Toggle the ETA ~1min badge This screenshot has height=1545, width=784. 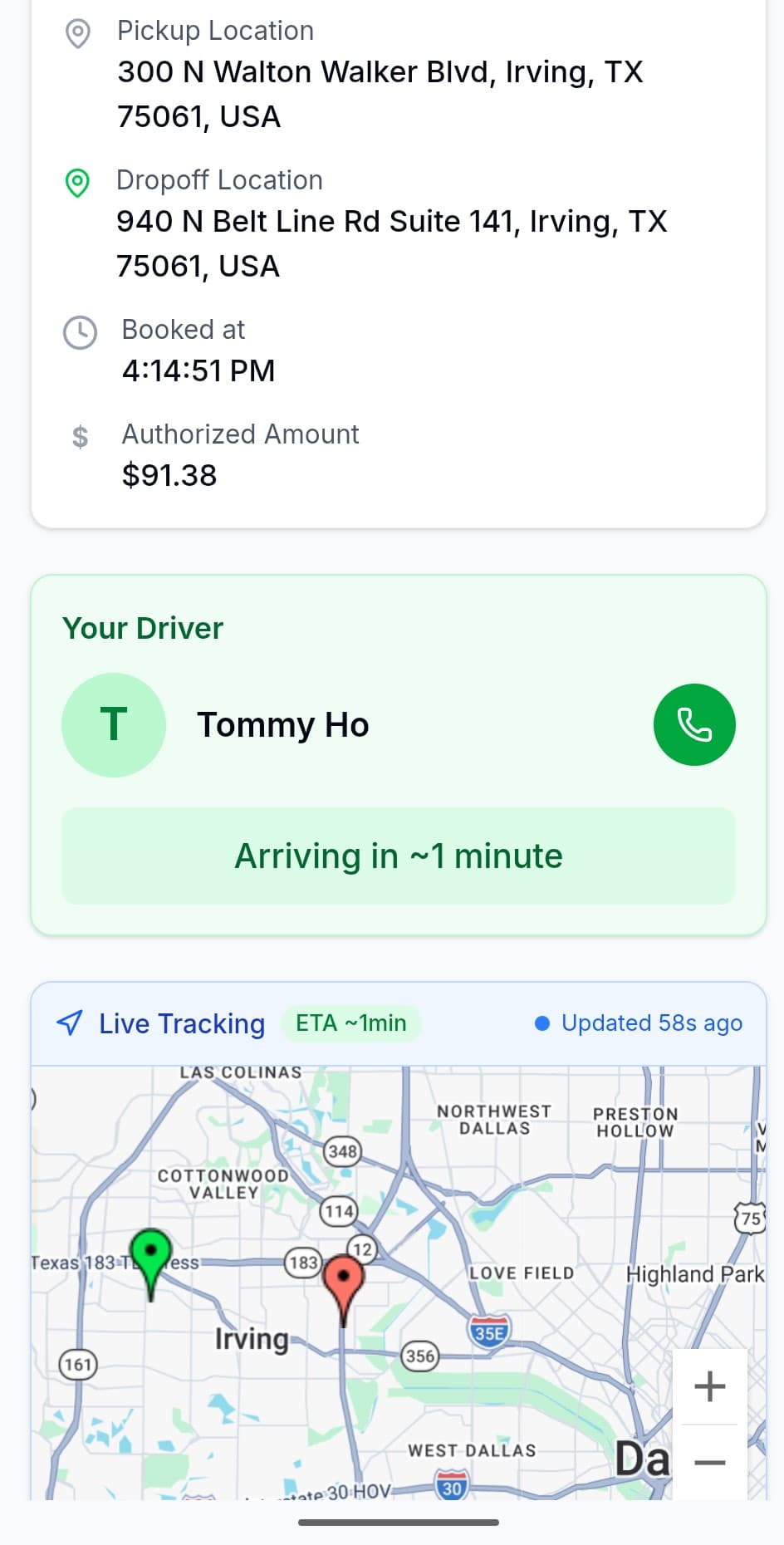[x=350, y=1023]
